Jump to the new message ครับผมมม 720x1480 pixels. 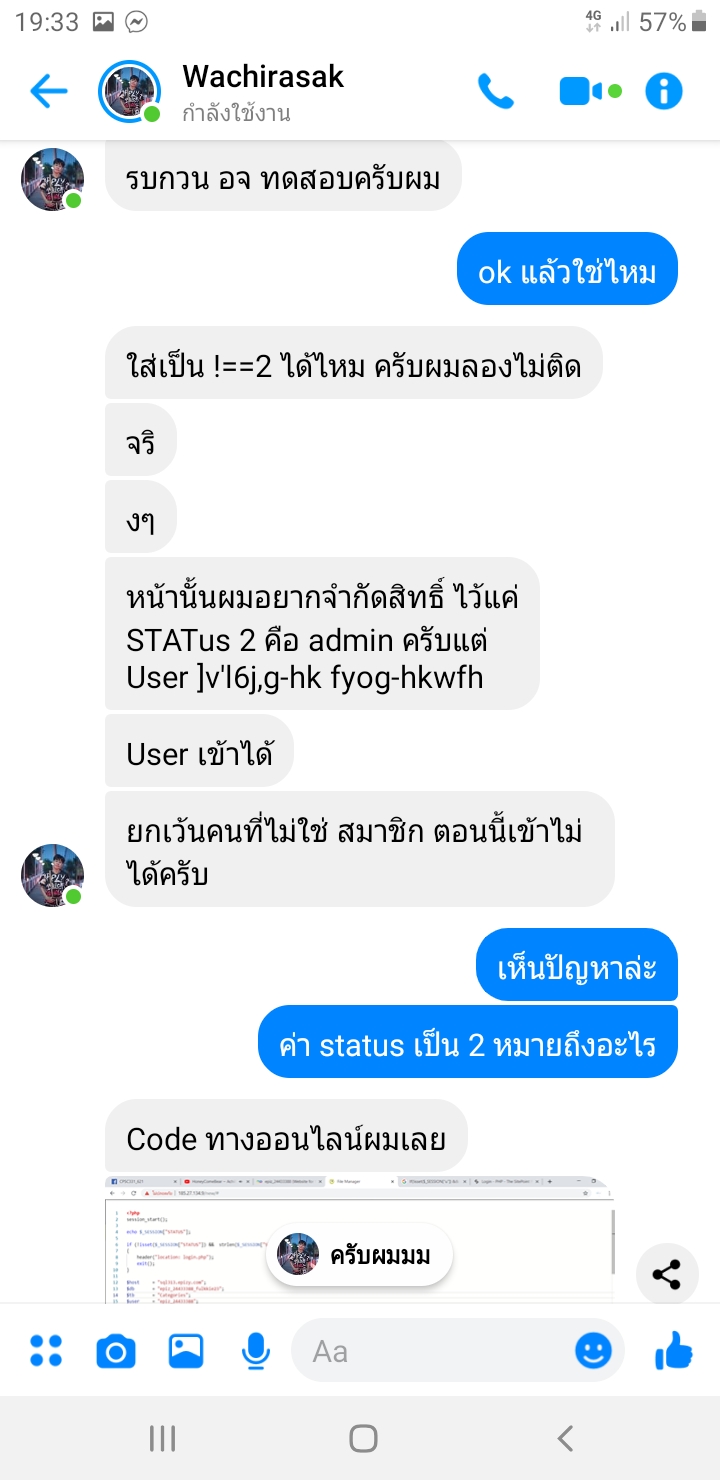[x=360, y=1256]
